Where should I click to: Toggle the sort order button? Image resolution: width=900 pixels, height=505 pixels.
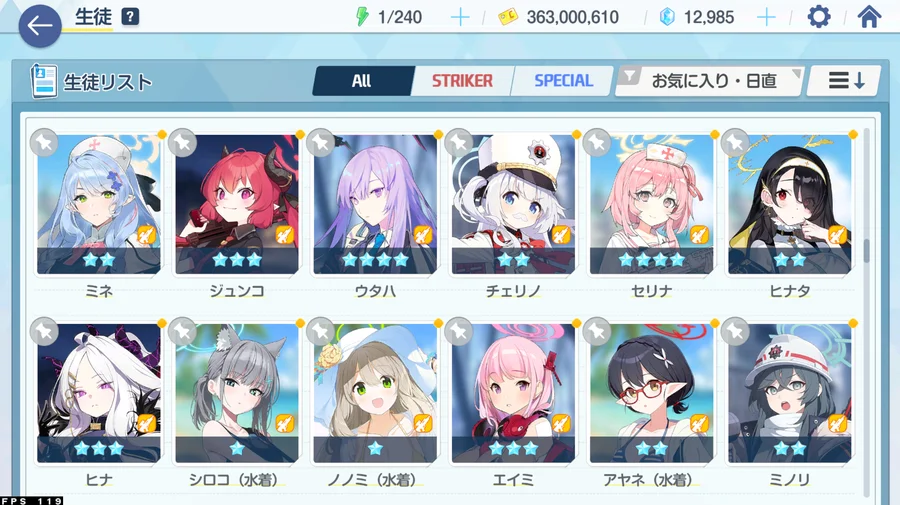[x=843, y=81]
